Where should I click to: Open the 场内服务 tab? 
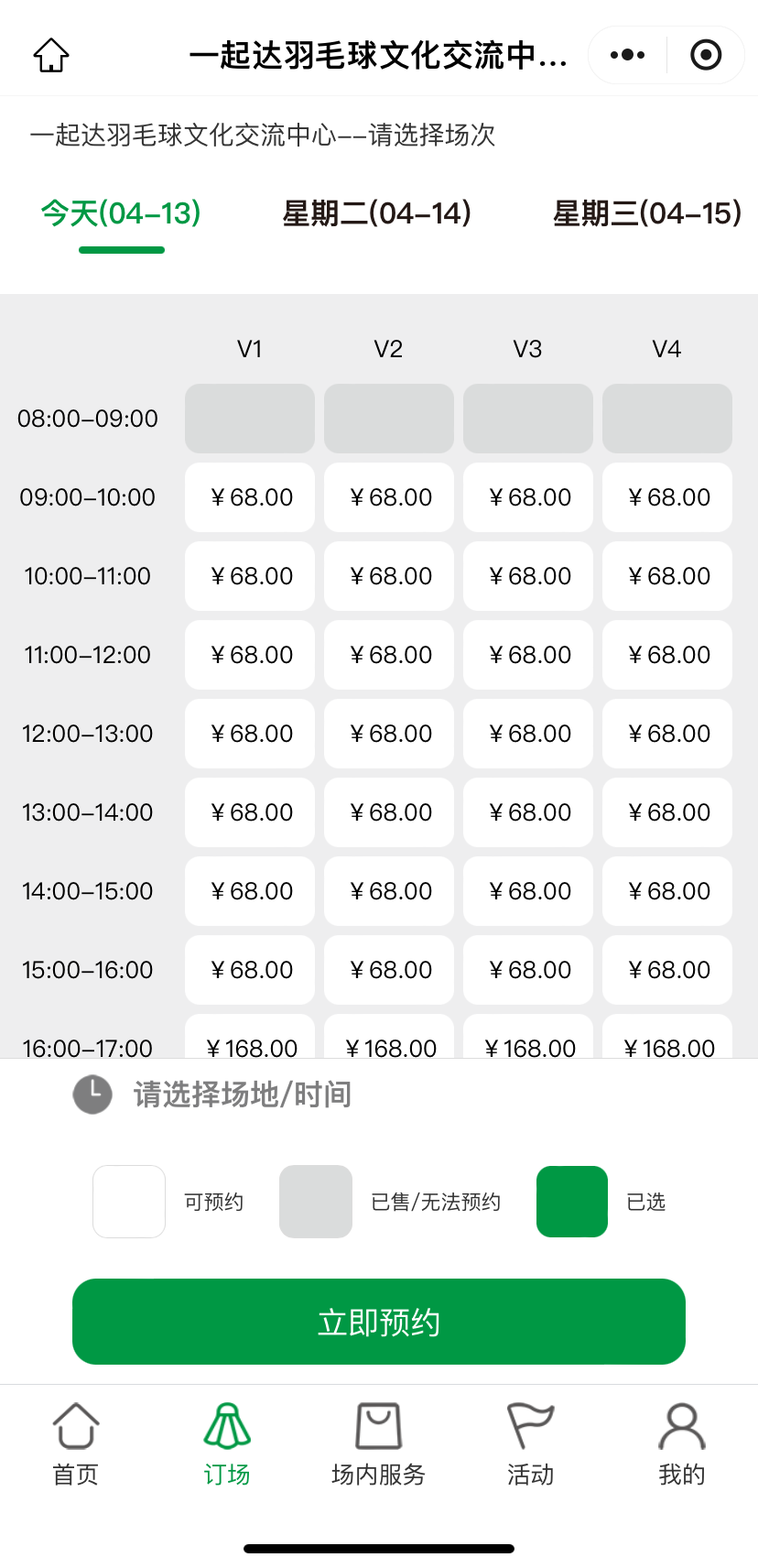379,1444
